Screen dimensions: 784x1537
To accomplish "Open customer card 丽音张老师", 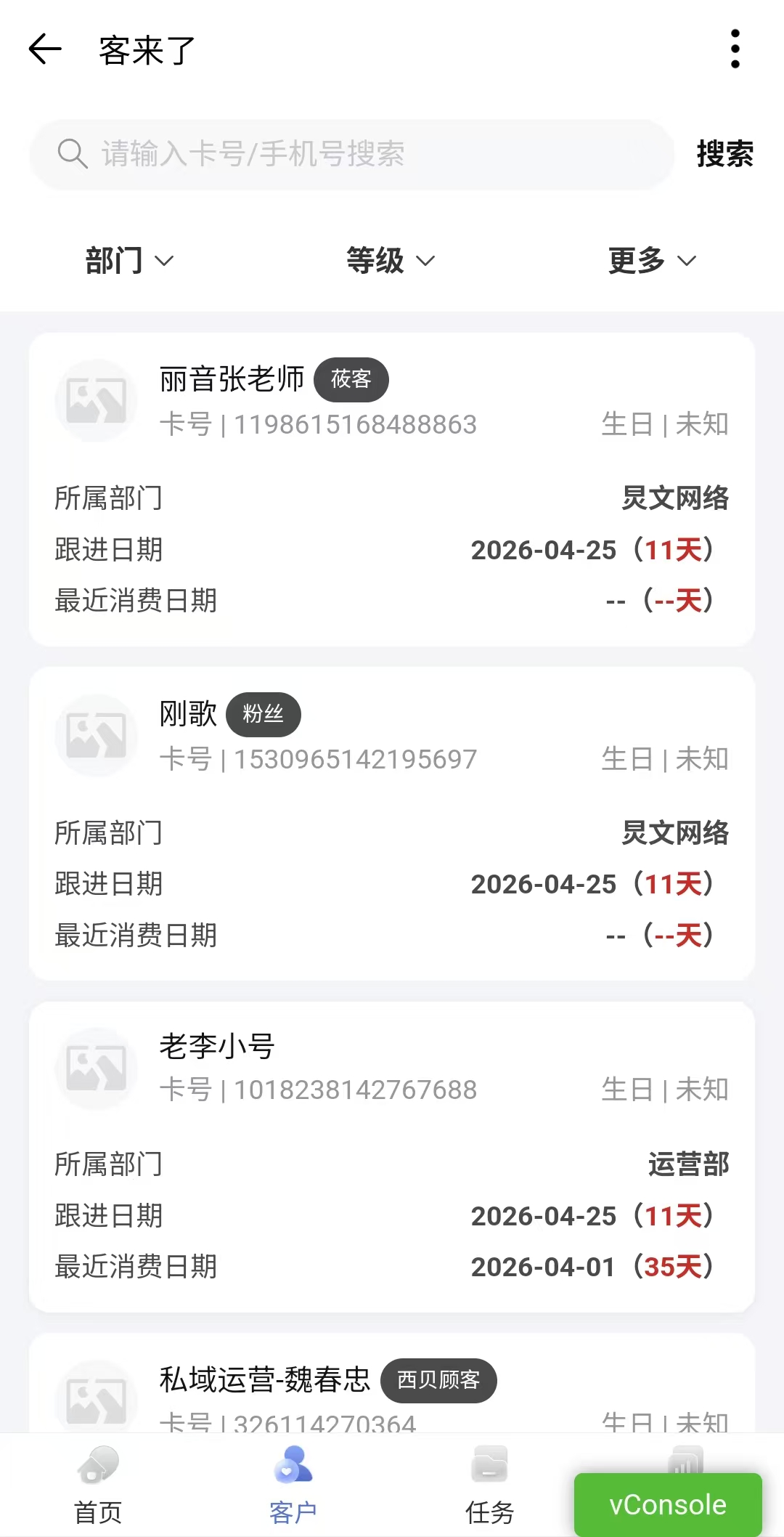I will pos(392,490).
